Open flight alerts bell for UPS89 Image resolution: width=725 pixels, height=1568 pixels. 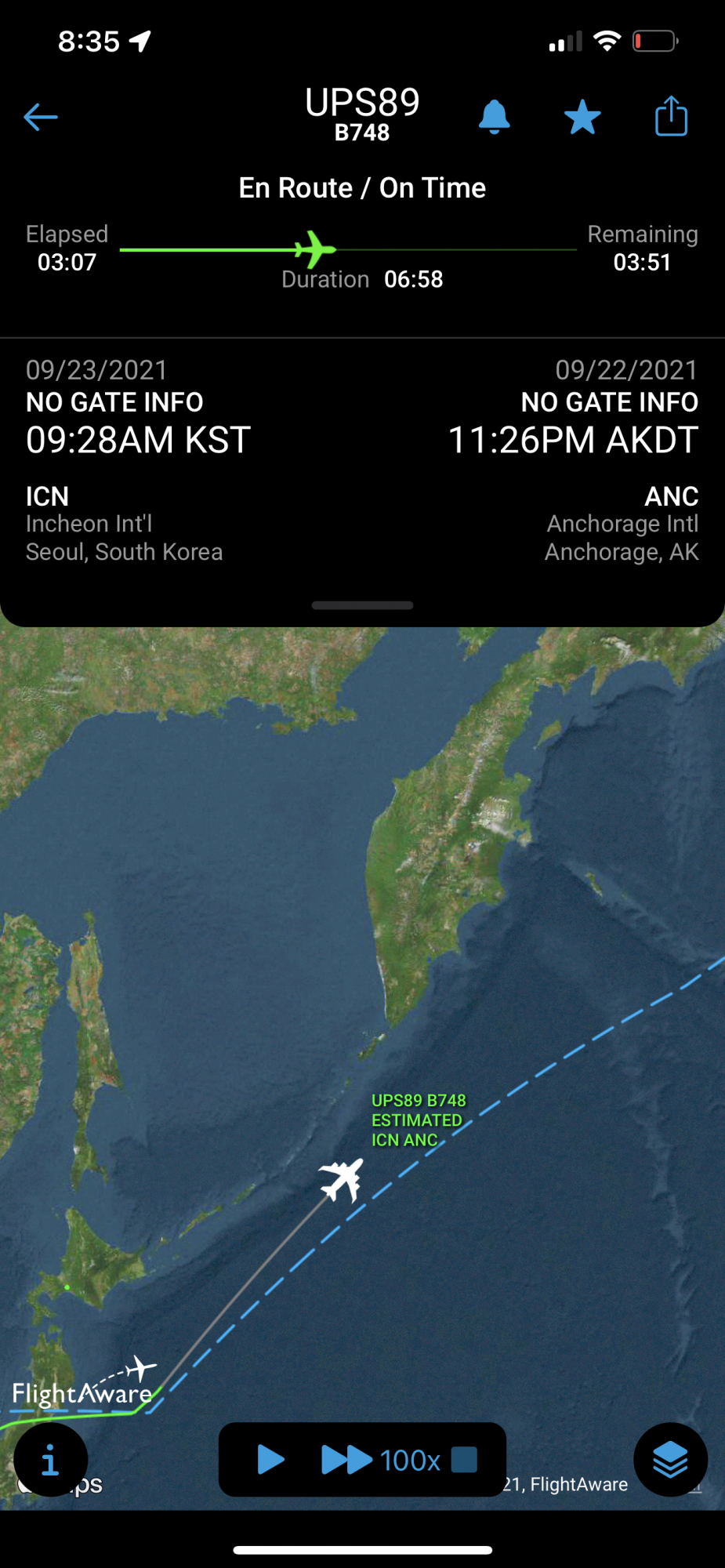494,118
